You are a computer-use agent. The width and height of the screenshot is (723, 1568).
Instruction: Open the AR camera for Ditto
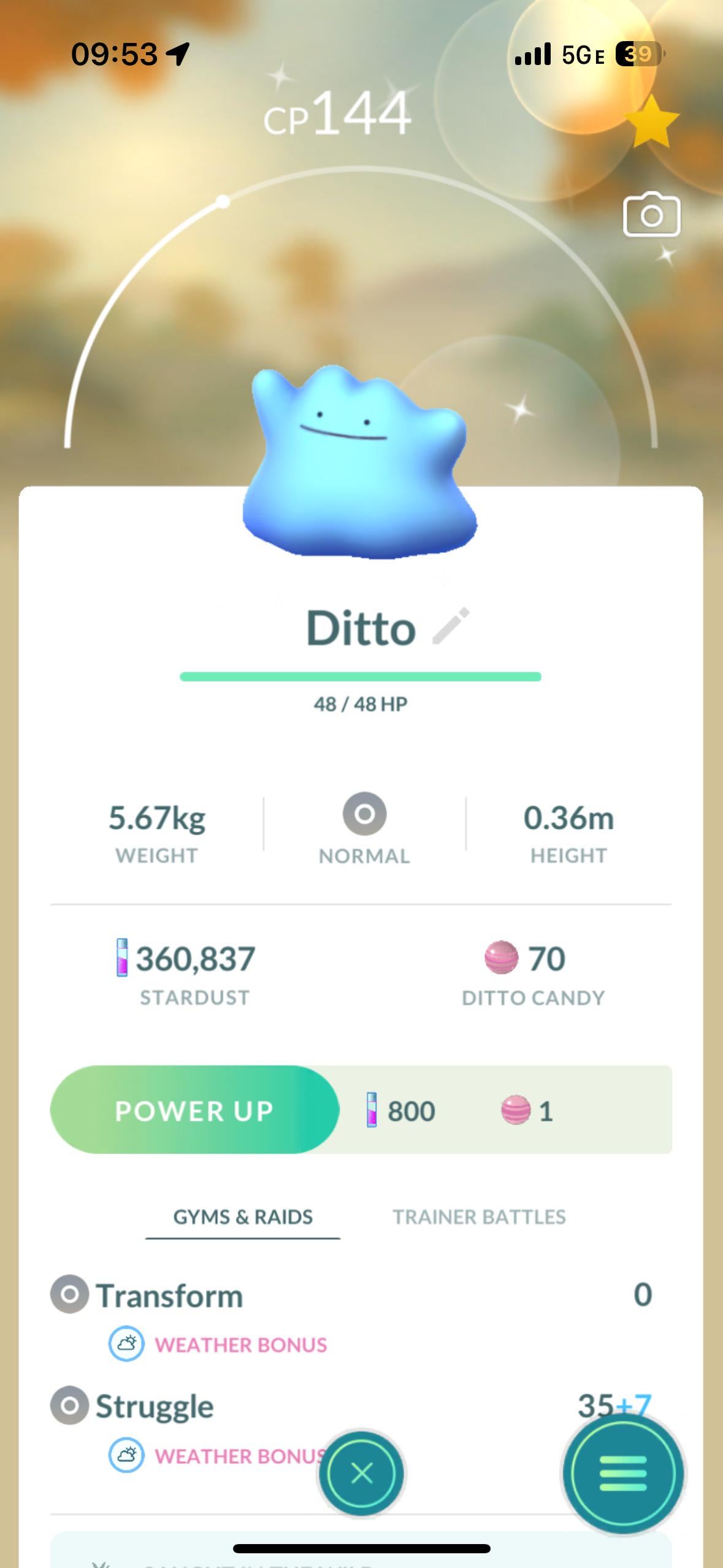(651, 215)
